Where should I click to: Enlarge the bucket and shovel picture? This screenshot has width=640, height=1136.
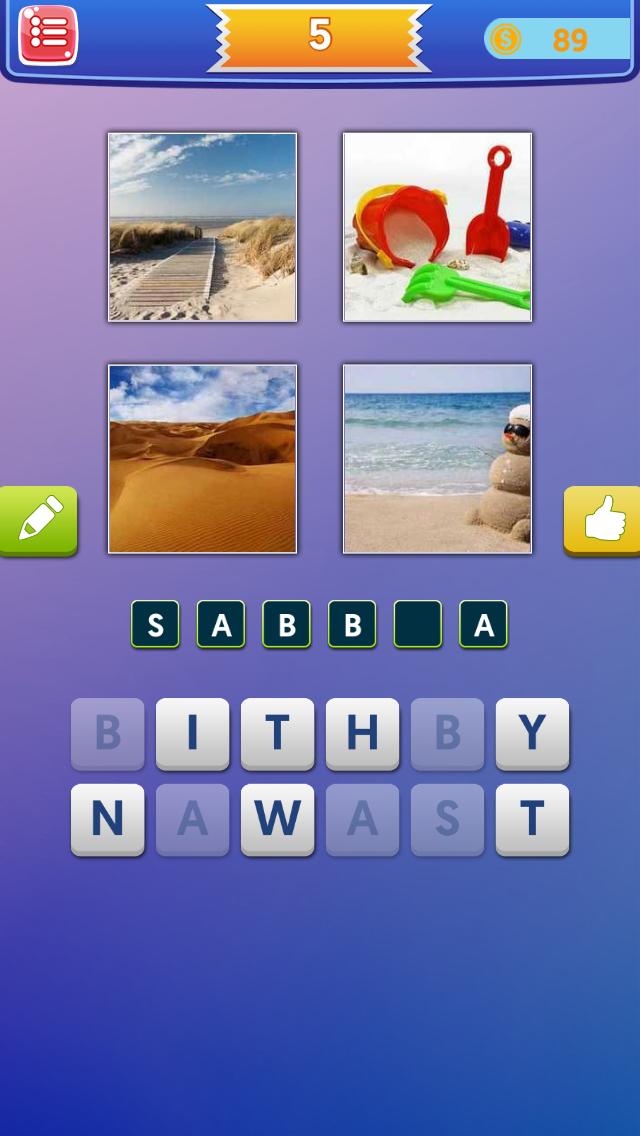(437, 227)
